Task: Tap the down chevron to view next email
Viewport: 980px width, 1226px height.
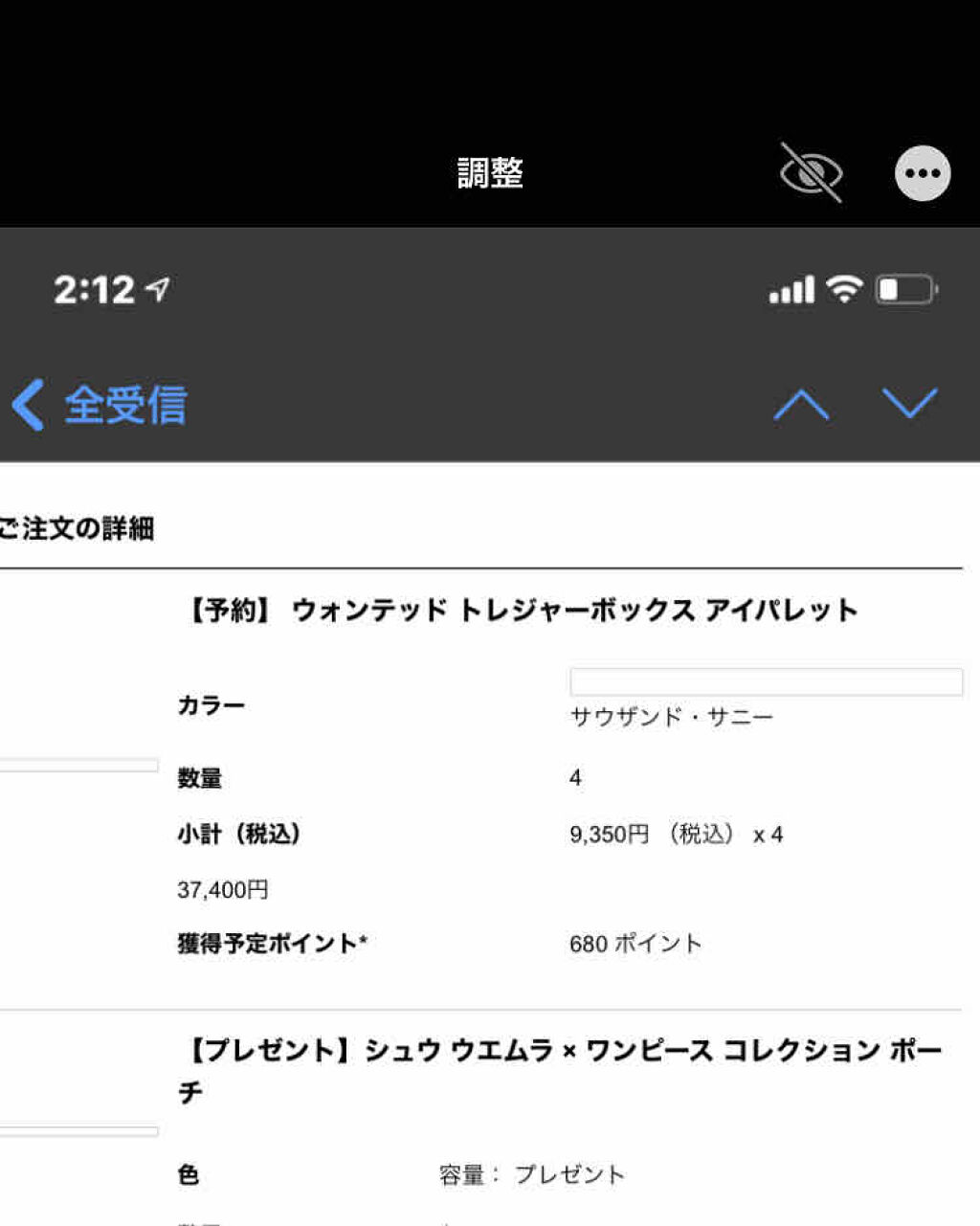Action: coord(907,404)
